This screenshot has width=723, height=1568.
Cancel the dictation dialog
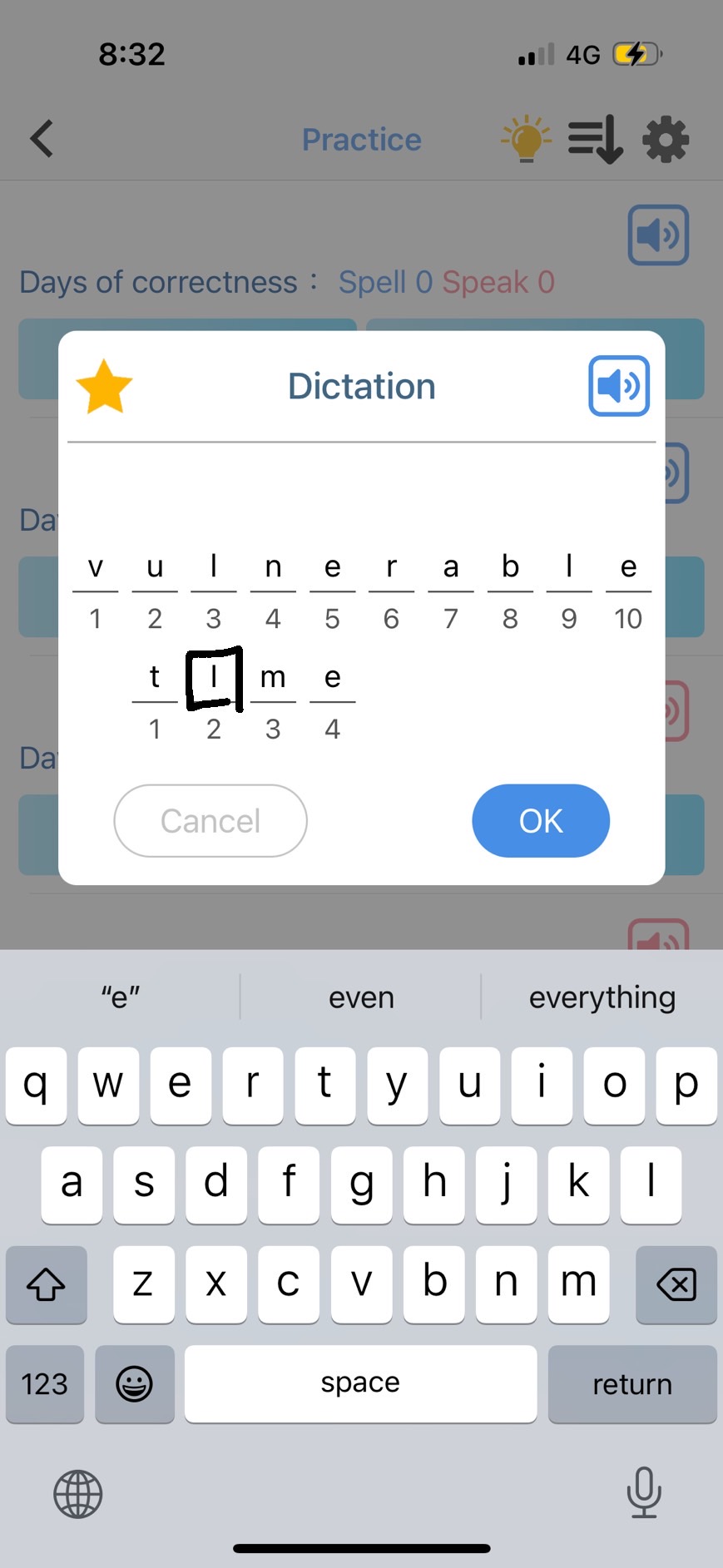(x=210, y=821)
